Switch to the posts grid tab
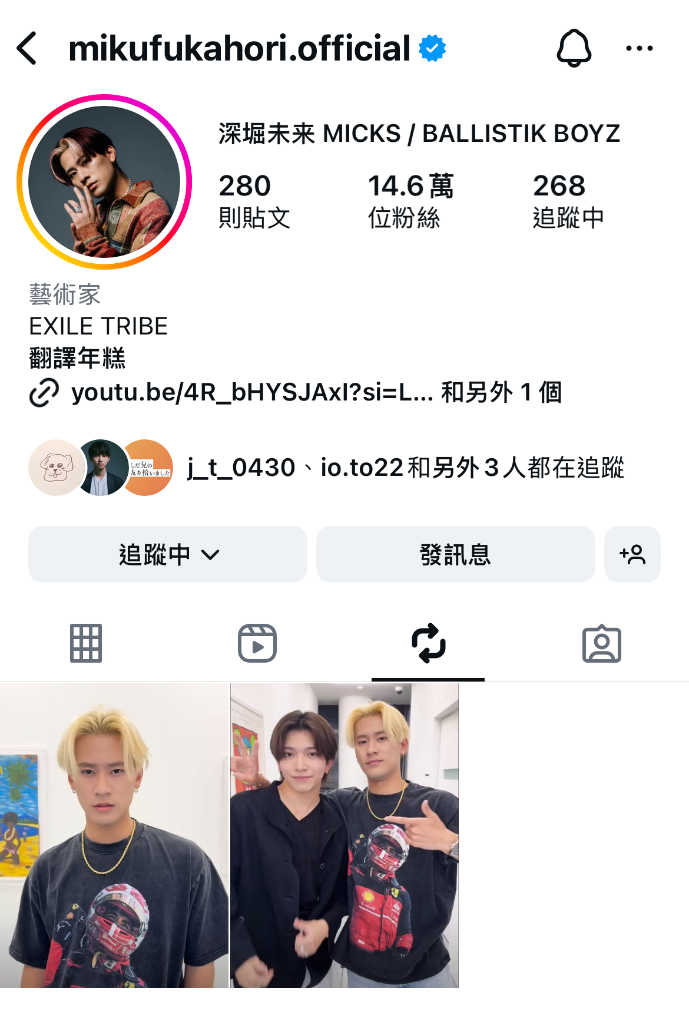Viewport: 689px width, 1024px height. [x=86, y=644]
